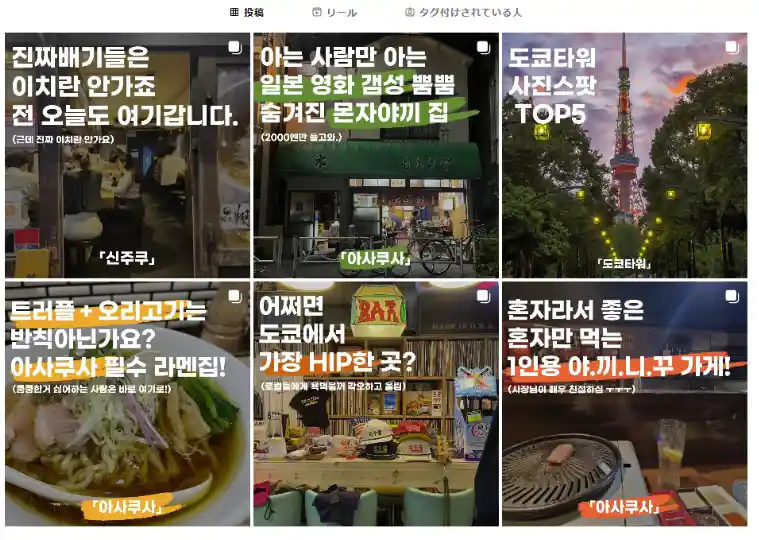Switch to the リール reels tab
The height and width of the screenshot is (540, 759).
point(334,13)
